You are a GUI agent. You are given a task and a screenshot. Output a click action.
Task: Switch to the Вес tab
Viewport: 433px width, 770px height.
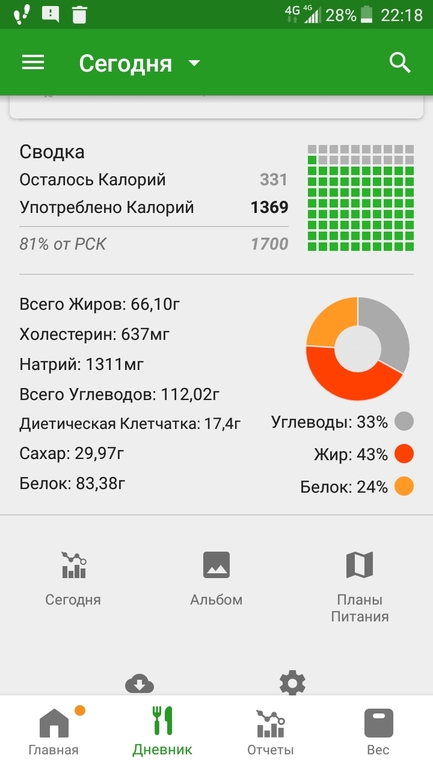(x=379, y=732)
